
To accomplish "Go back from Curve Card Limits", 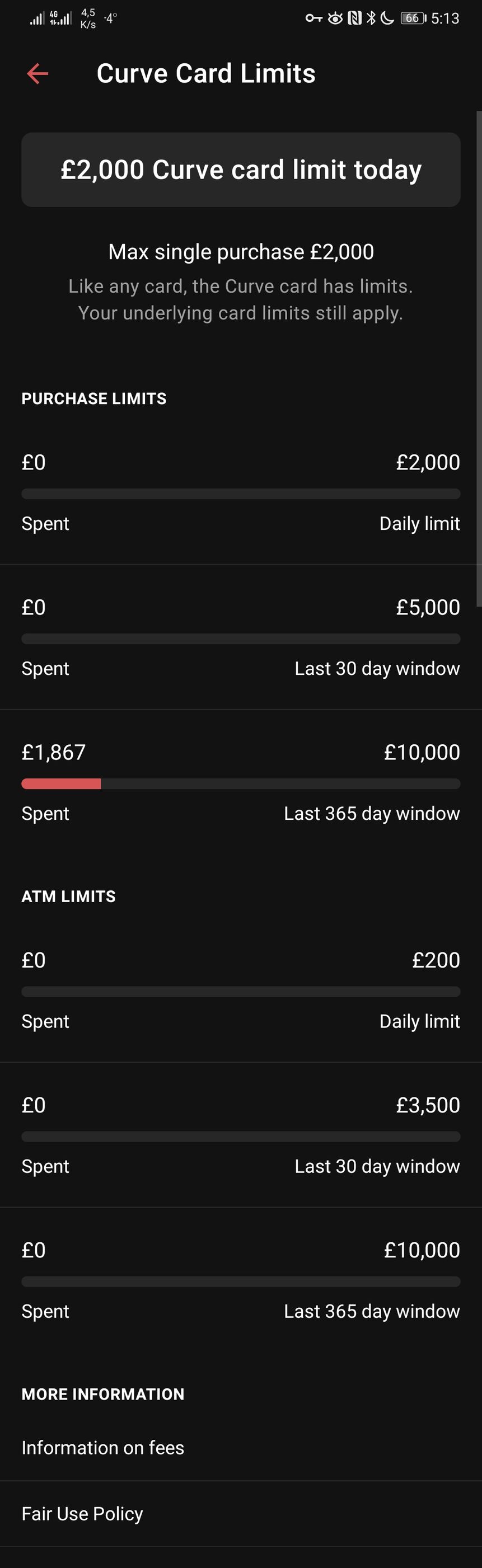I will 38,74.
